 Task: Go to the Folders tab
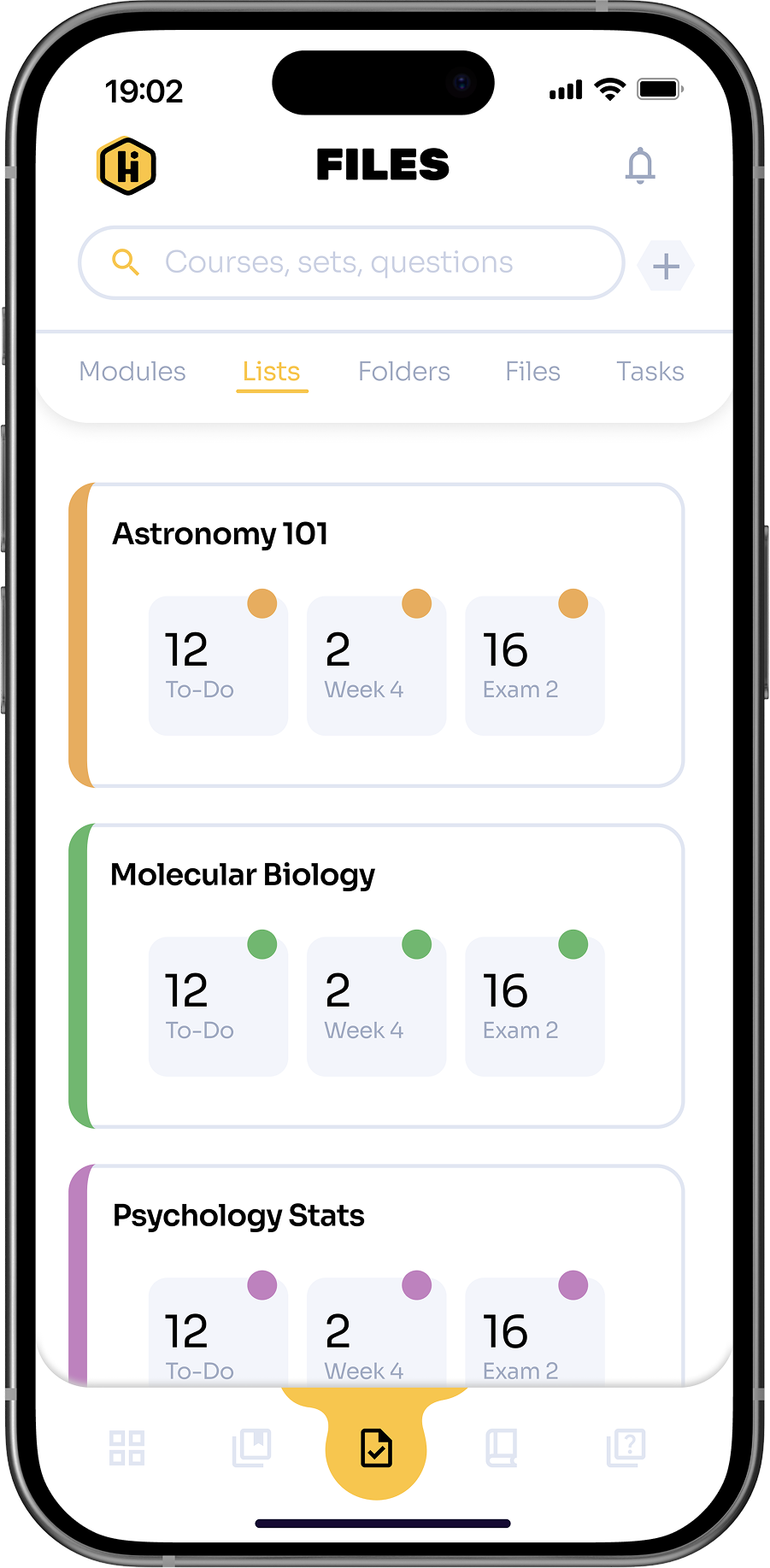403,372
